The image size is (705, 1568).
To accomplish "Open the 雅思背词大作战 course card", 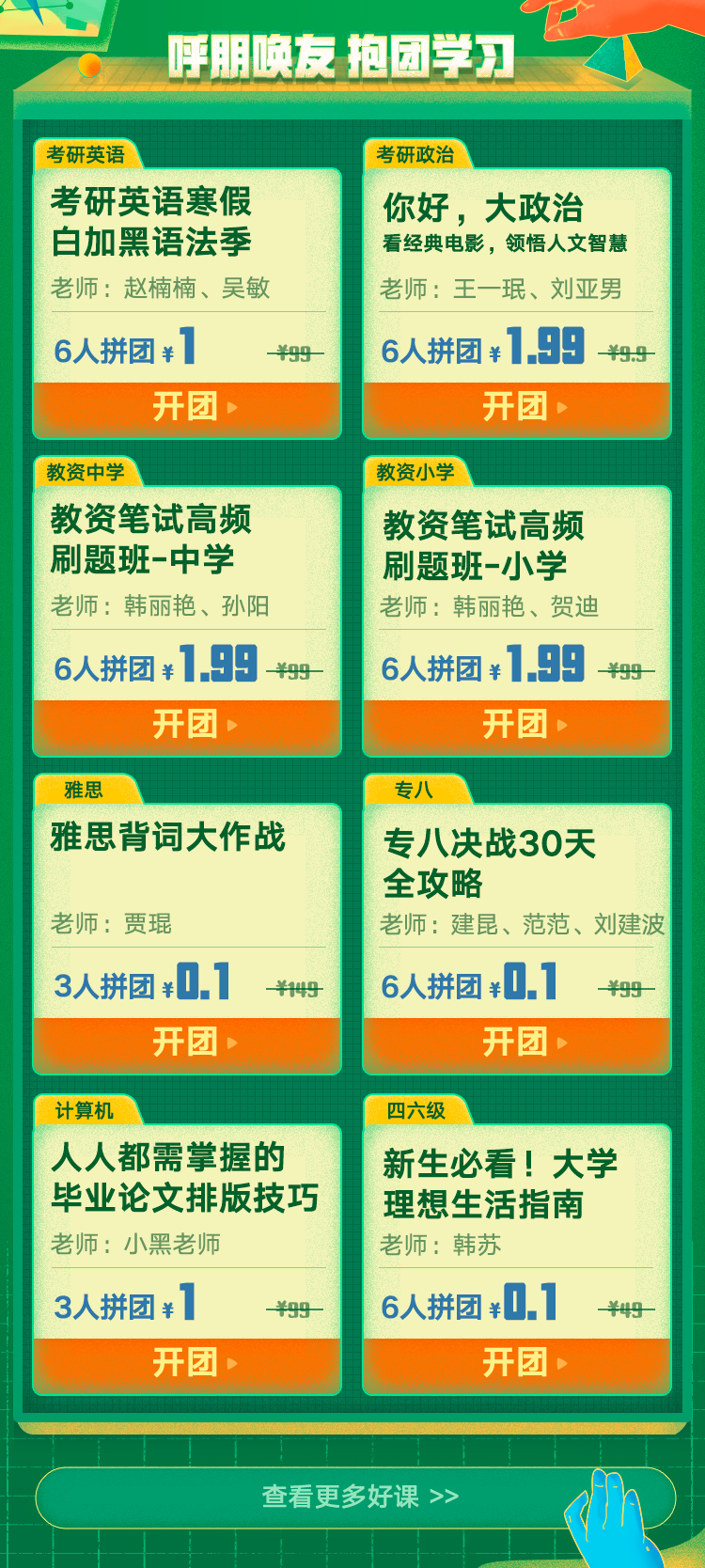I will click(x=187, y=874).
